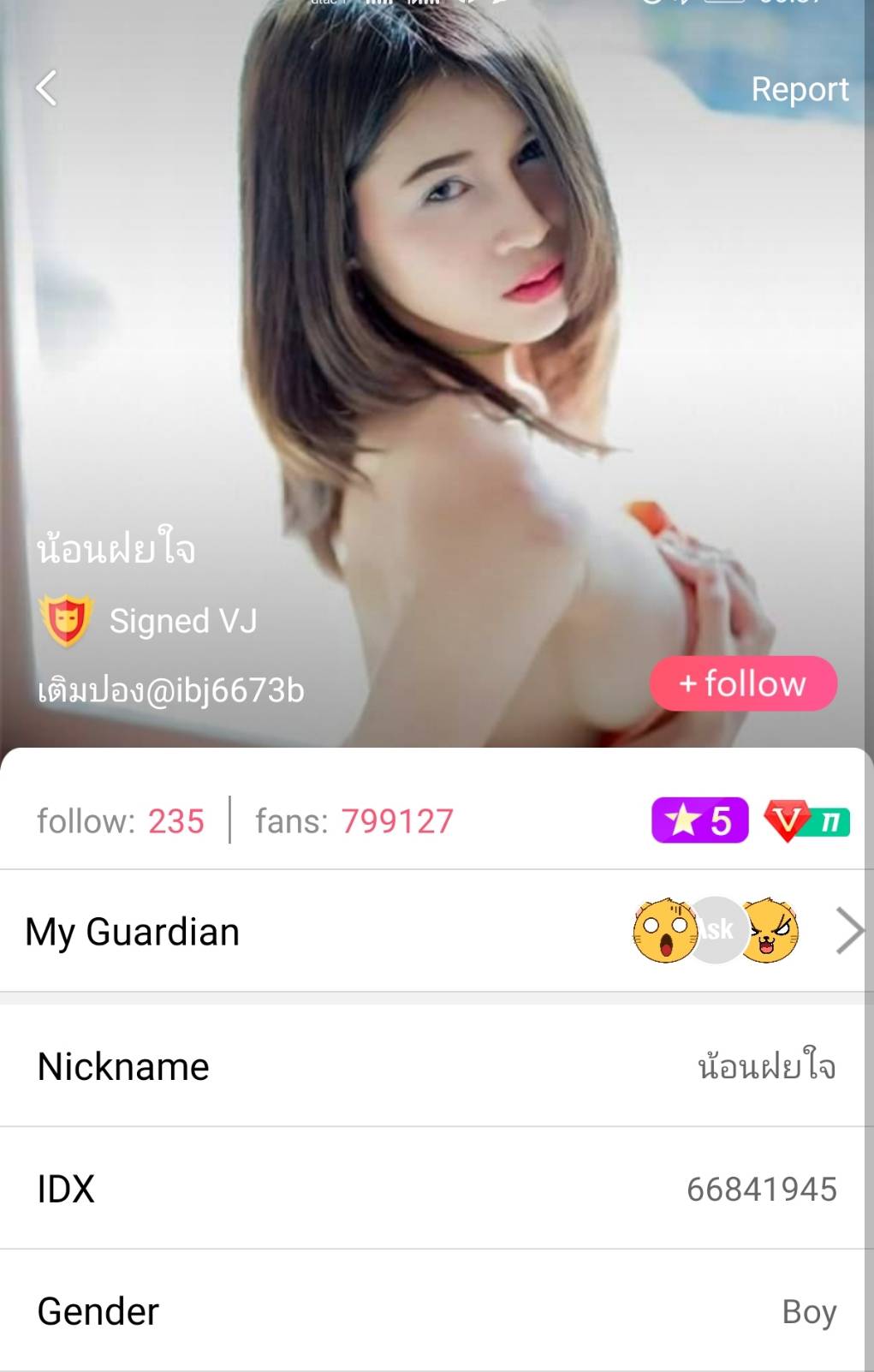View the following count of 235

pos(121,821)
